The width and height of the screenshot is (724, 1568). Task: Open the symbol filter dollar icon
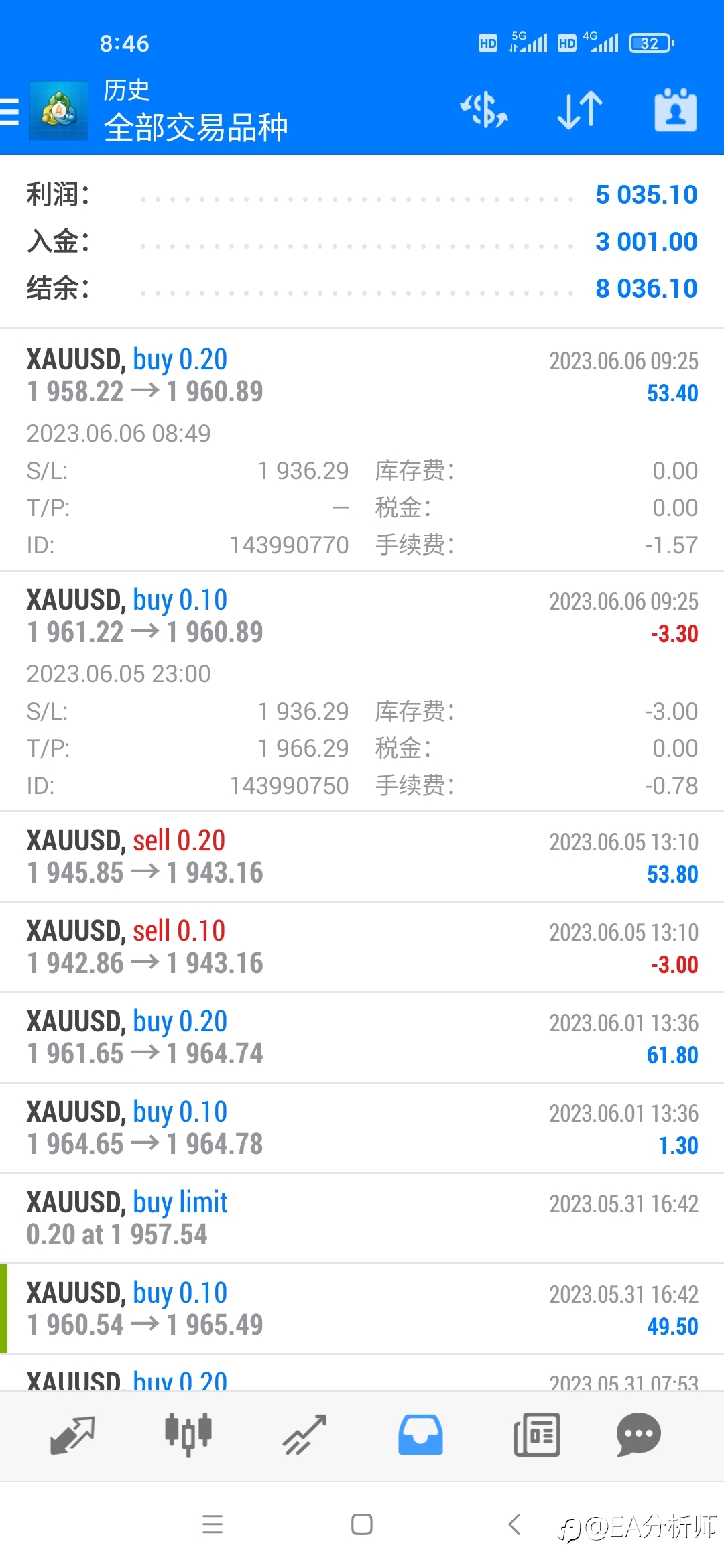click(x=484, y=110)
